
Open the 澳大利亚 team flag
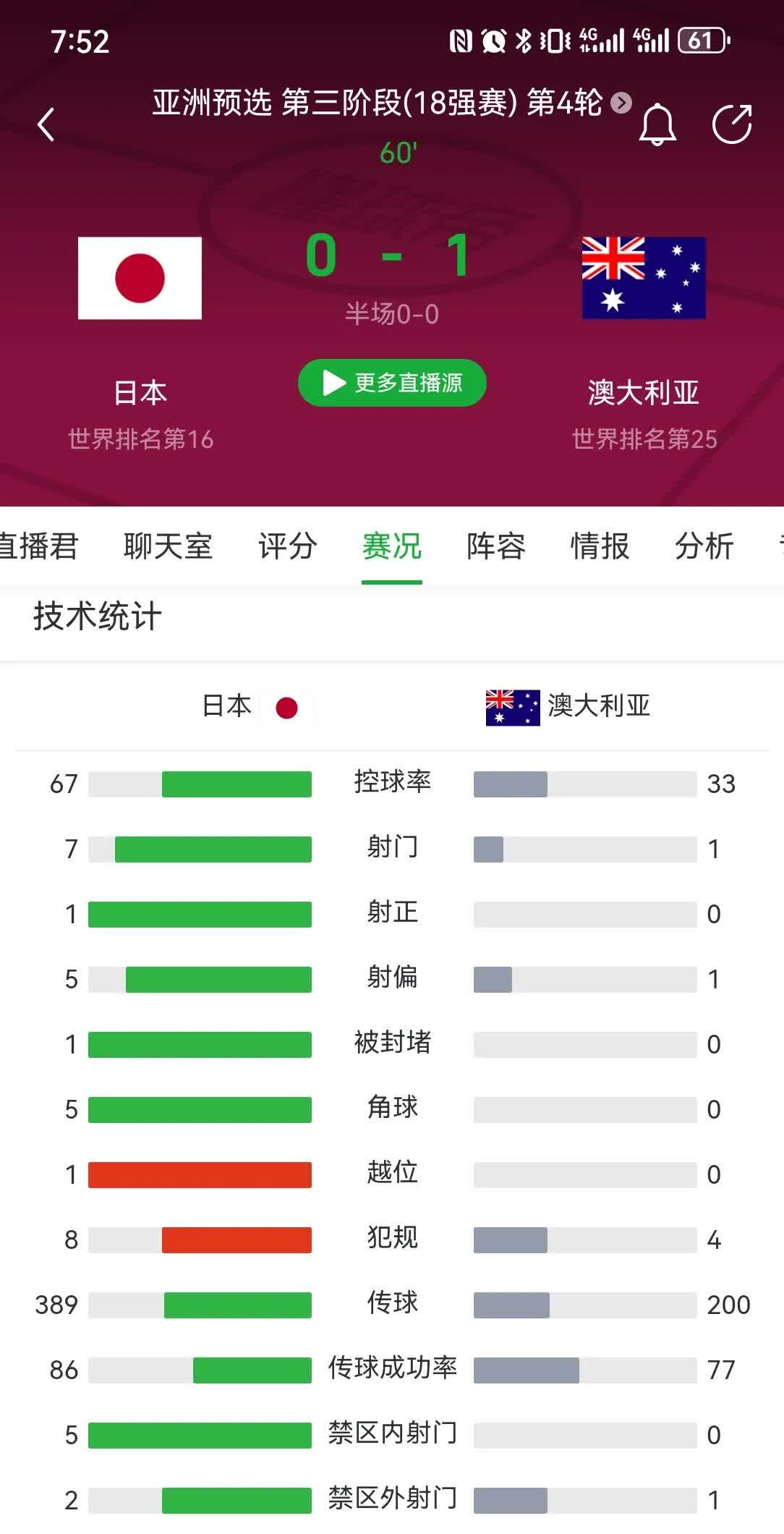644,278
